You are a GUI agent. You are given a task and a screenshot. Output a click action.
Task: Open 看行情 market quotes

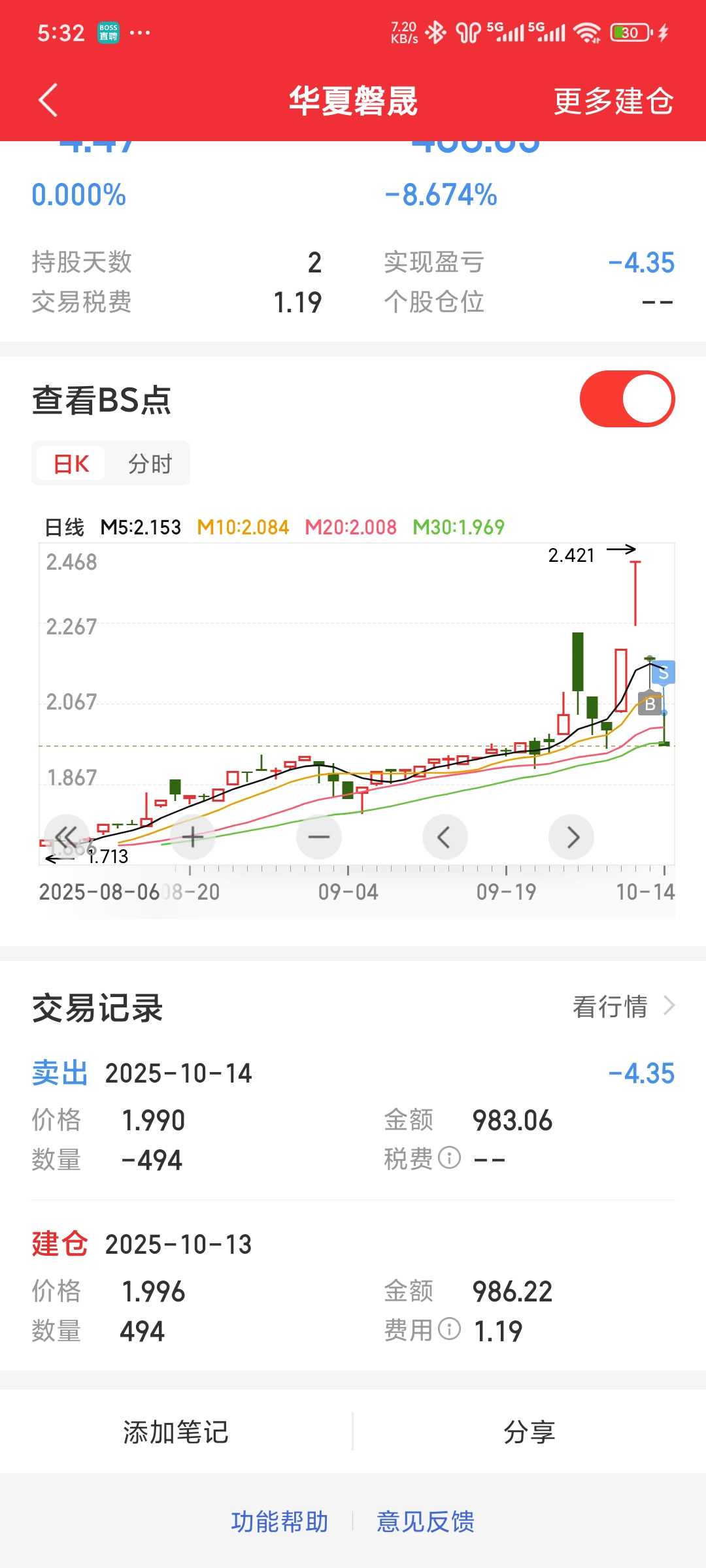[x=622, y=1007]
